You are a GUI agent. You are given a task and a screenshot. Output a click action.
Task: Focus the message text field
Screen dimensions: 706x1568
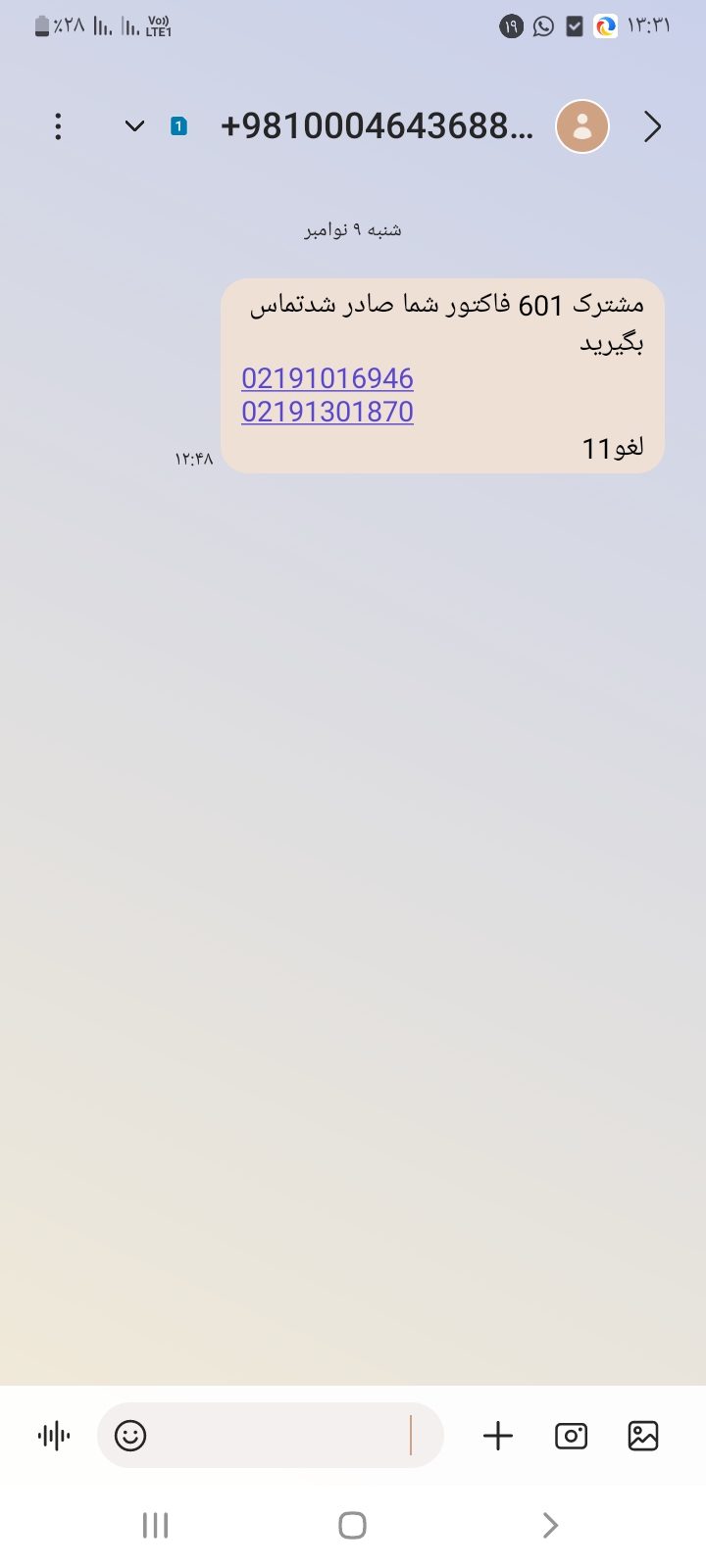[x=284, y=1437]
